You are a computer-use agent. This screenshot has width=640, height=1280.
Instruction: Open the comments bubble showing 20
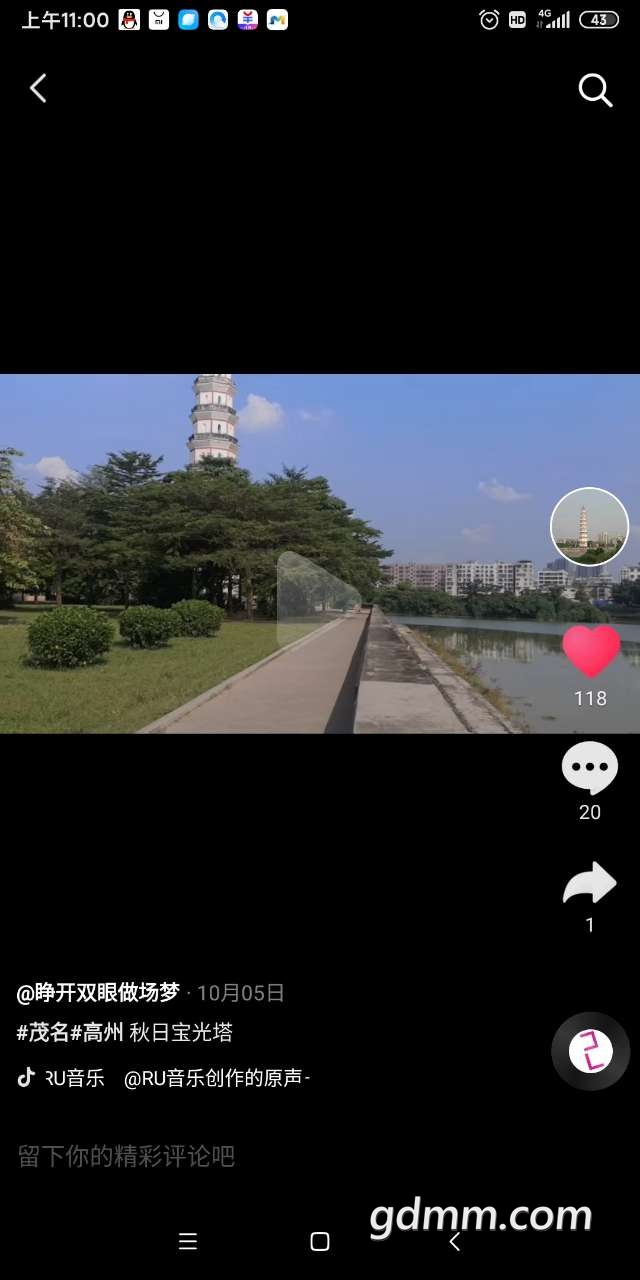click(590, 769)
